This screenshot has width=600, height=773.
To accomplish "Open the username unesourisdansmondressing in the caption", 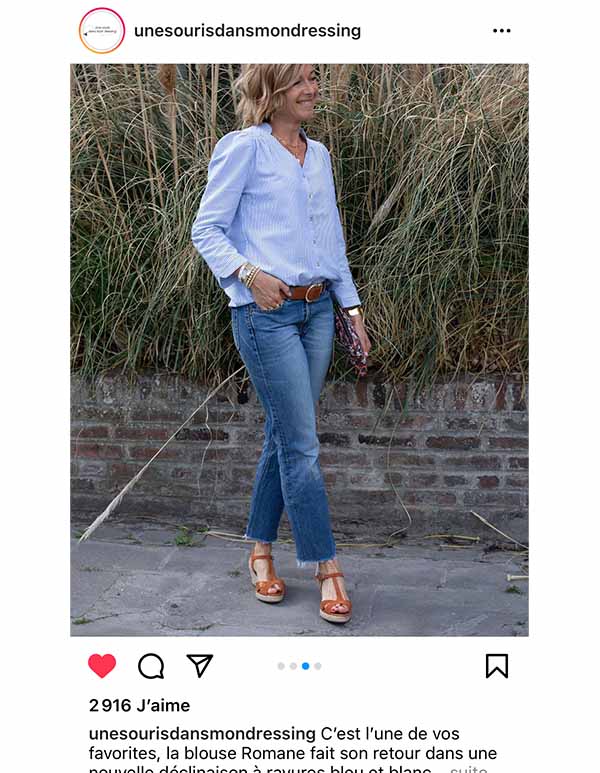I will (201, 733).
